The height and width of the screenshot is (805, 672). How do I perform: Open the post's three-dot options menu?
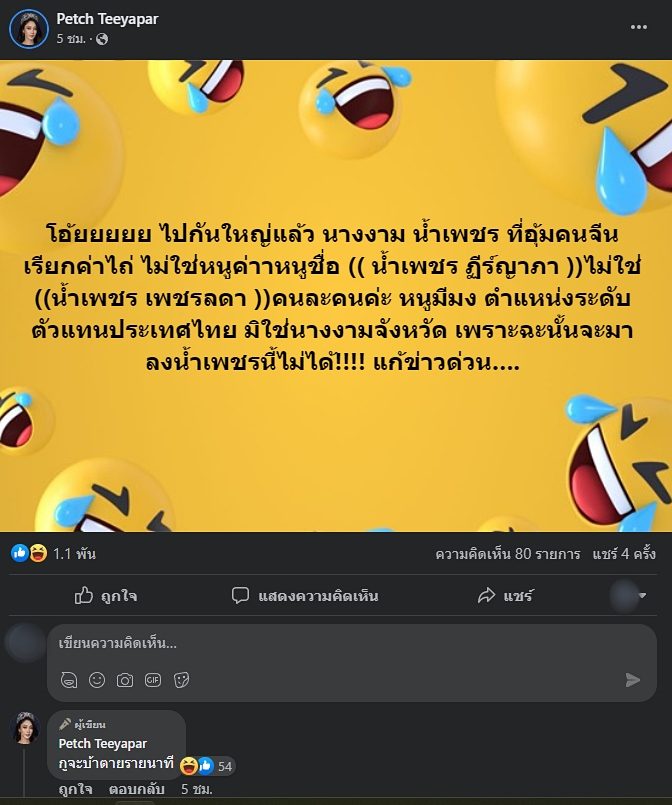click(x=639, y=29)
